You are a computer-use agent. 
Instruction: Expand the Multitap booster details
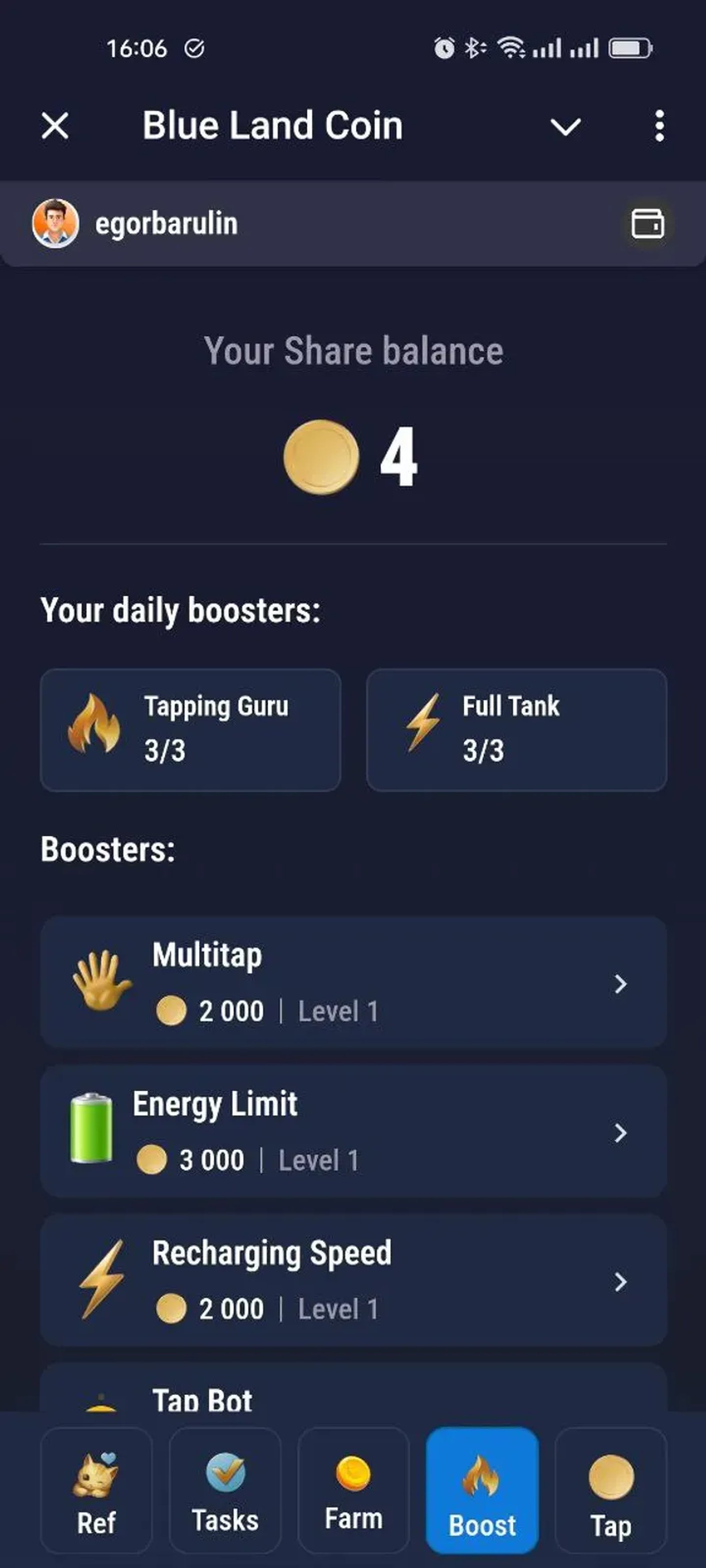353,983
